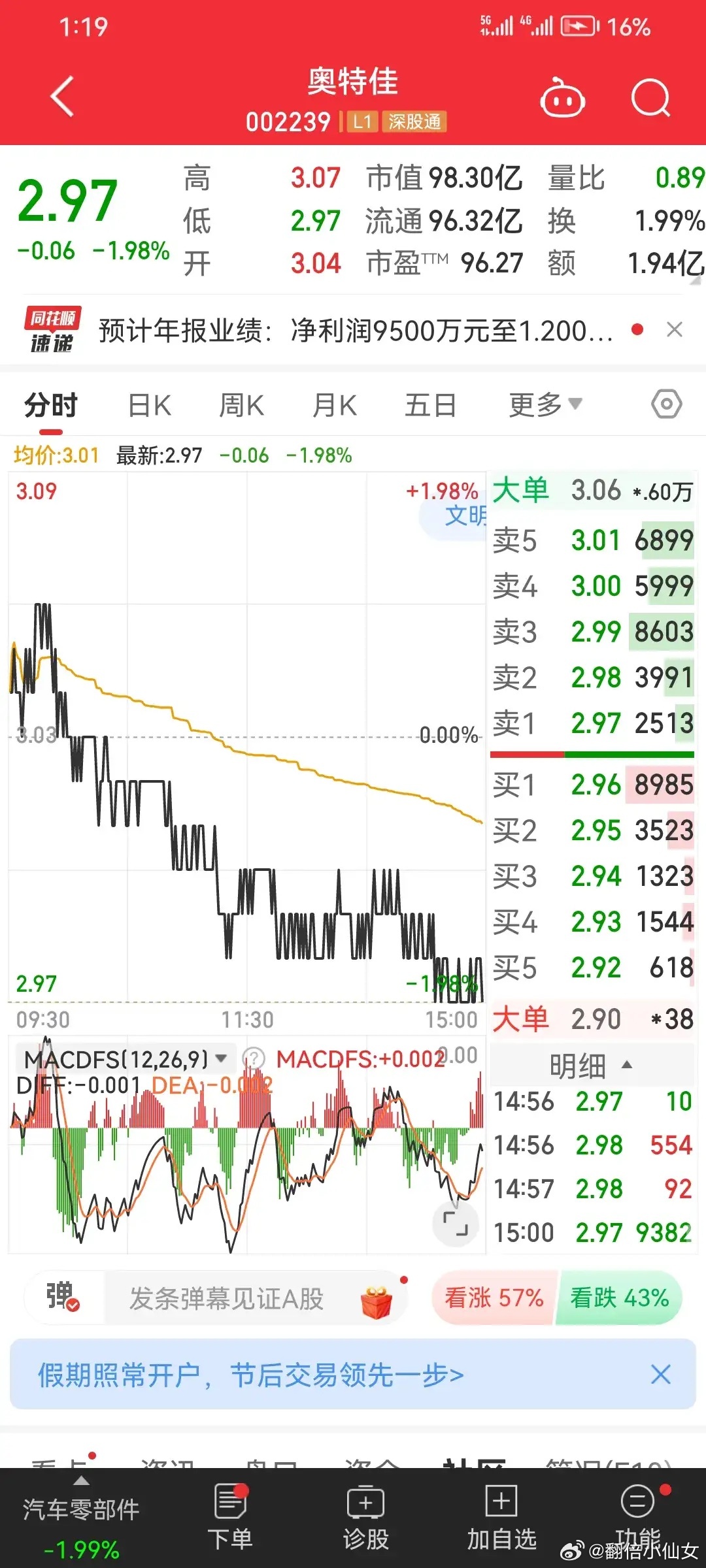This screenshot has width=706, height=1568.
Task: Expand the 更多 chart options dropdown
Action: pyautogui.click(x=545, y=405)
